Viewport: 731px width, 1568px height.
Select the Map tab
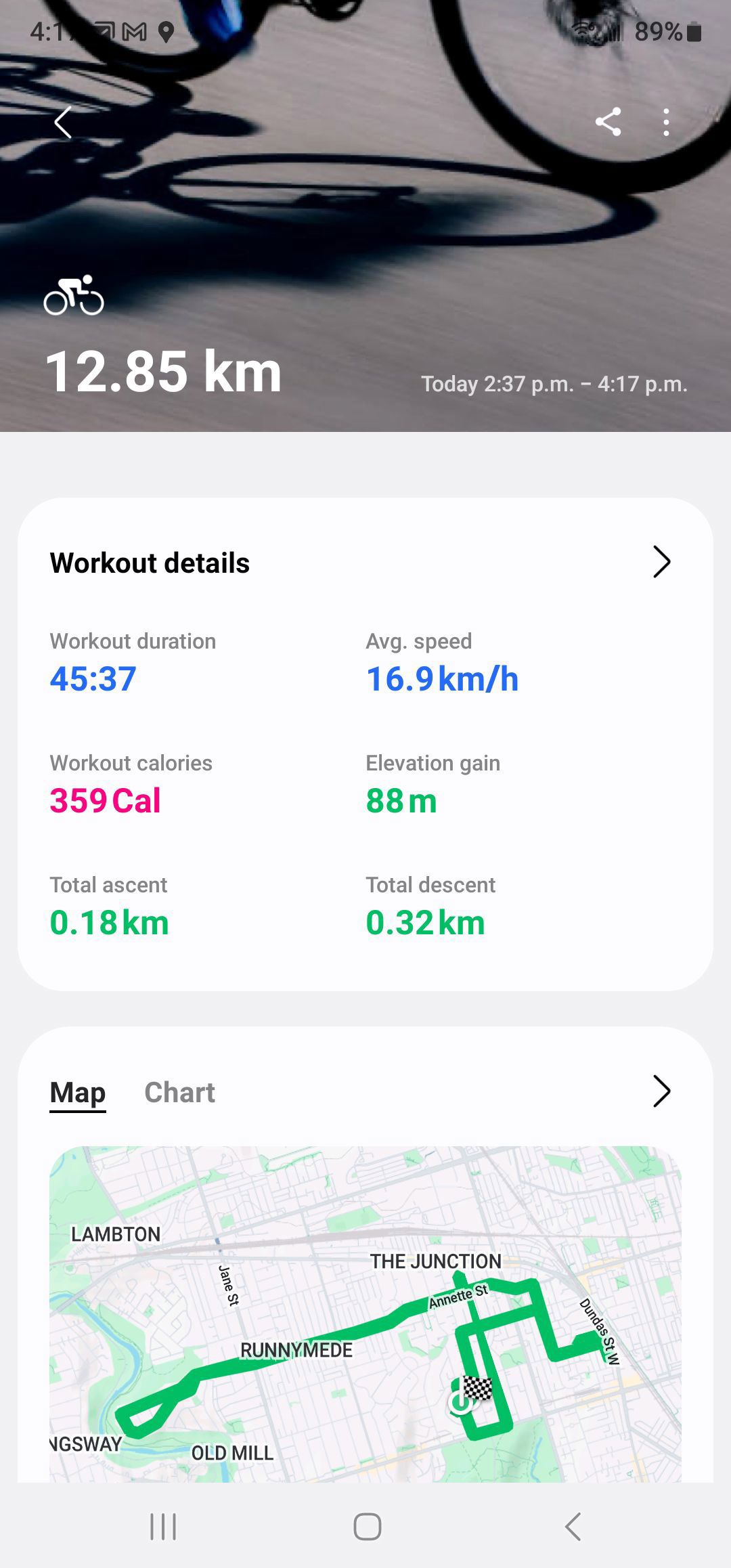(x=78, y=1092)
